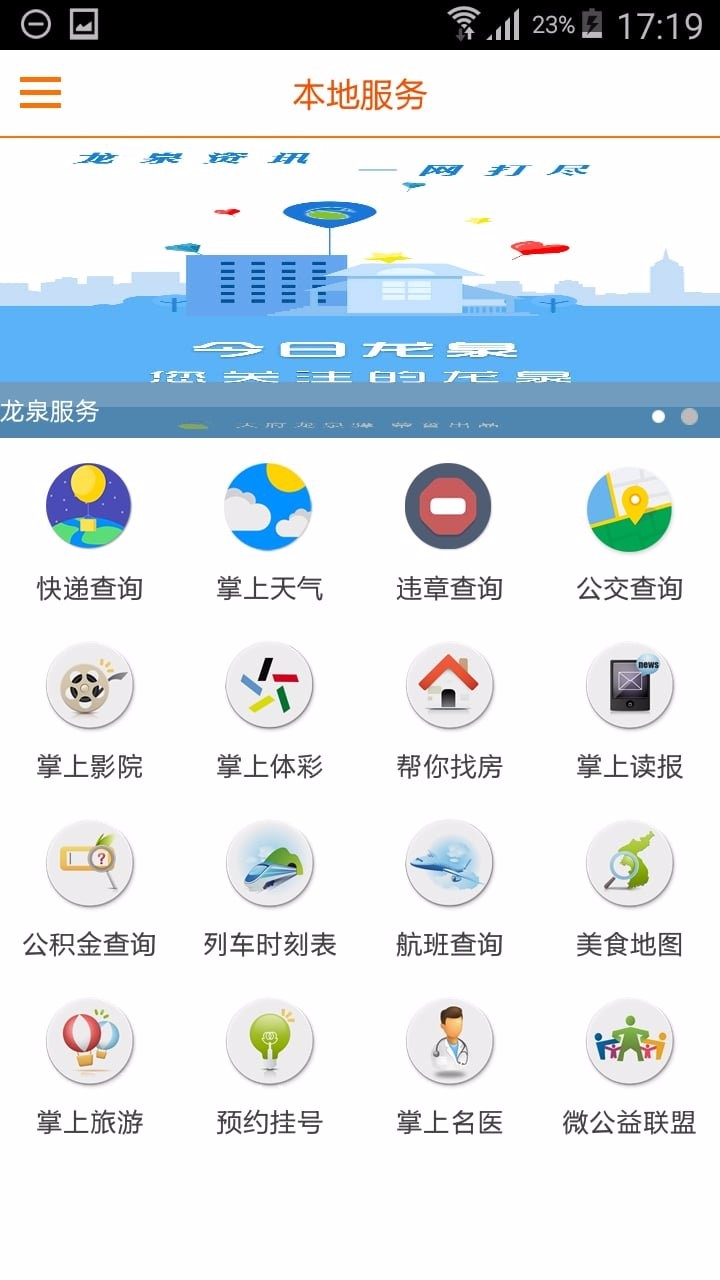720x1280 pixels.
Task: Open the hamburger navigation menu
Action: [x=40, y=92]
